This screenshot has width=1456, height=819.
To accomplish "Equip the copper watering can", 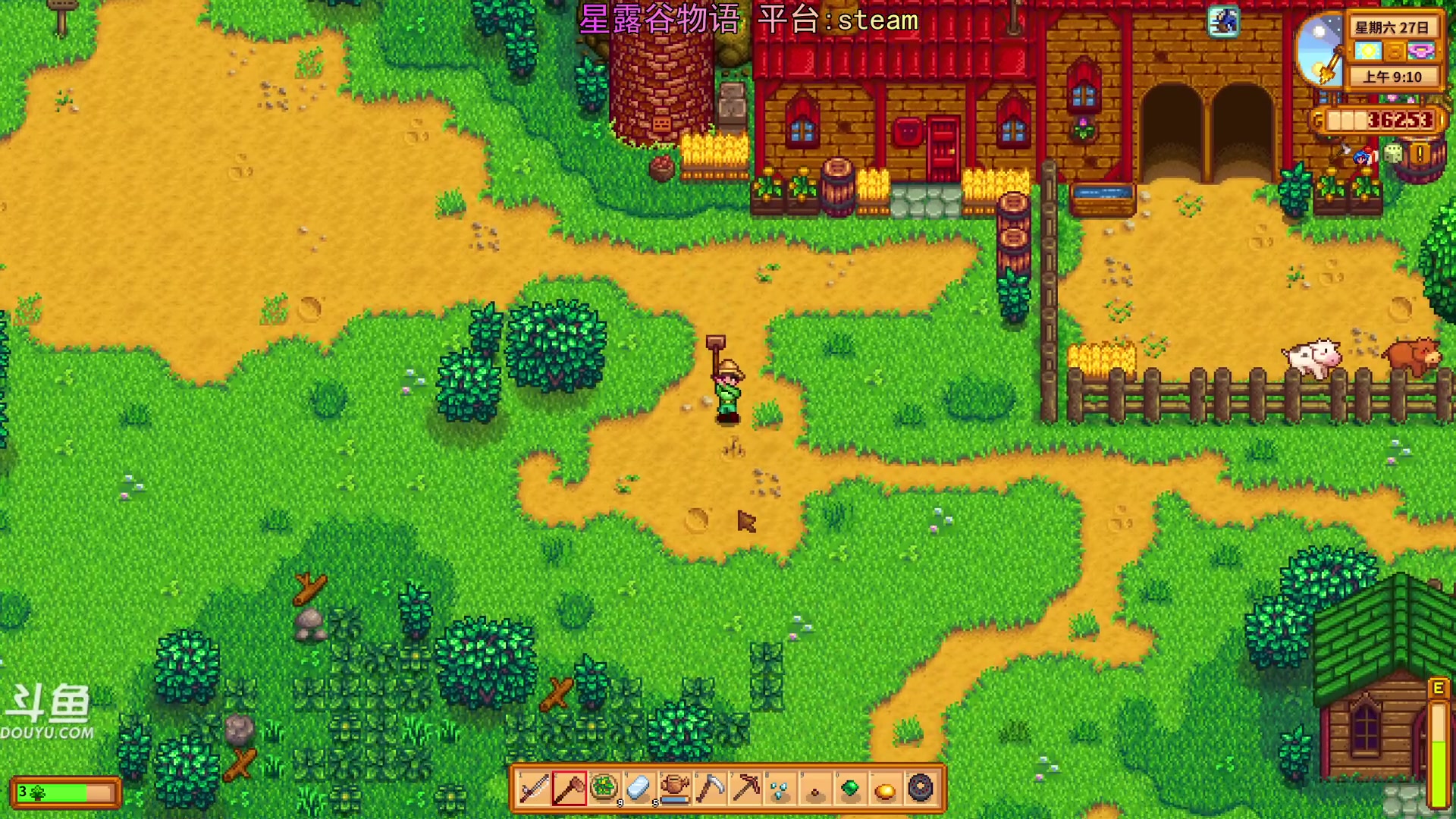I will pyautogui.click(x=674, y=789).
